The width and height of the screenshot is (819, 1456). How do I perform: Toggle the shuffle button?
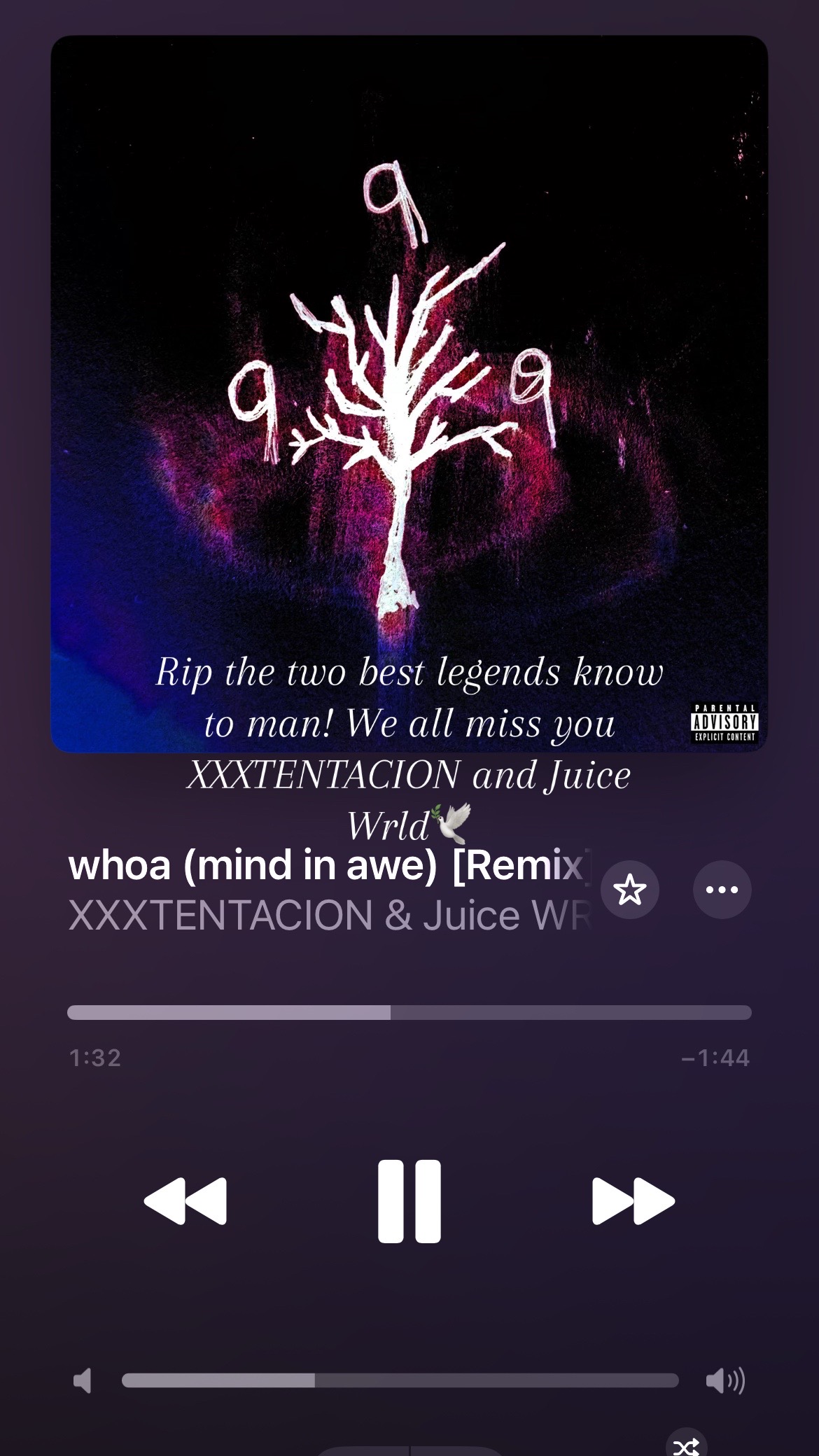pyautogui.click(x=686, y=1443)
